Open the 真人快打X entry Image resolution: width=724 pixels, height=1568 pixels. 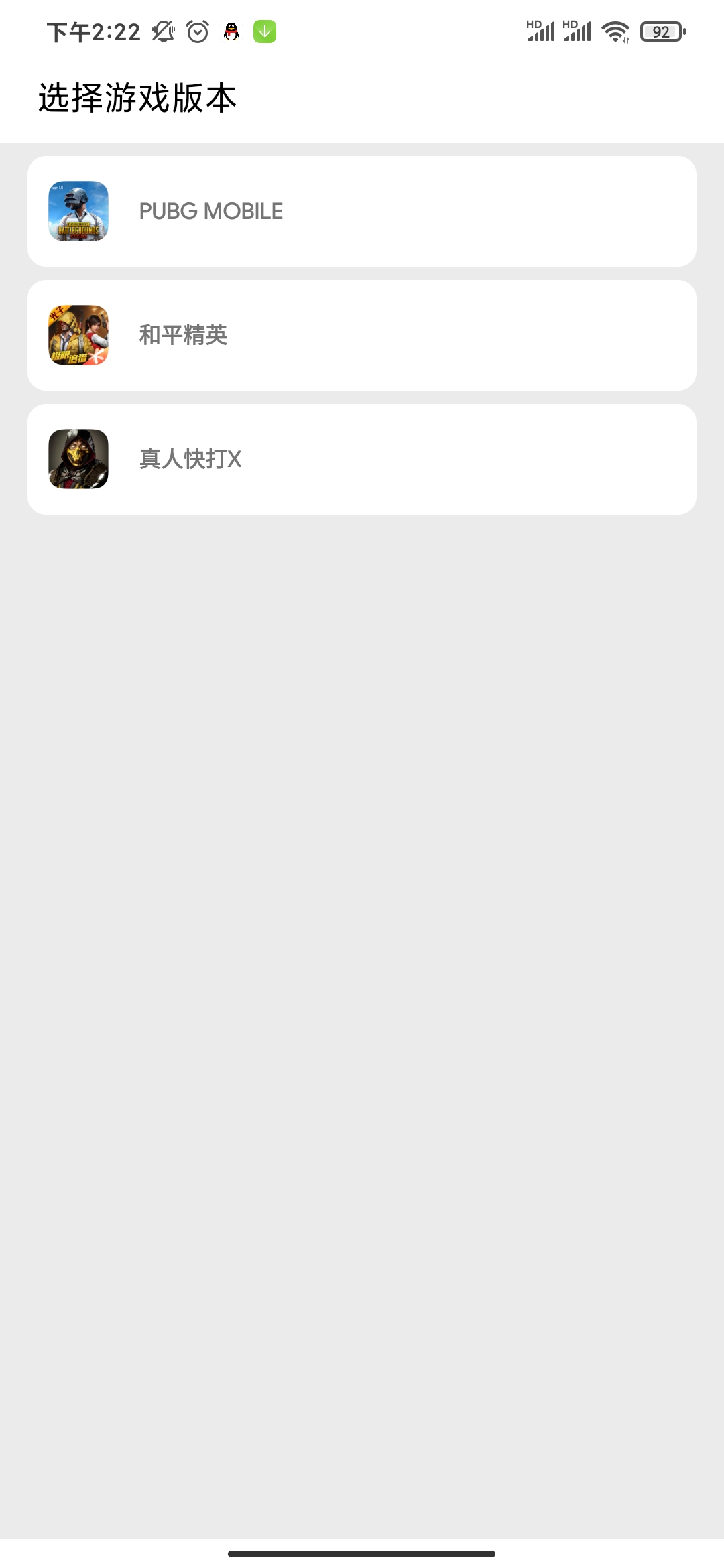pos(362,459)
